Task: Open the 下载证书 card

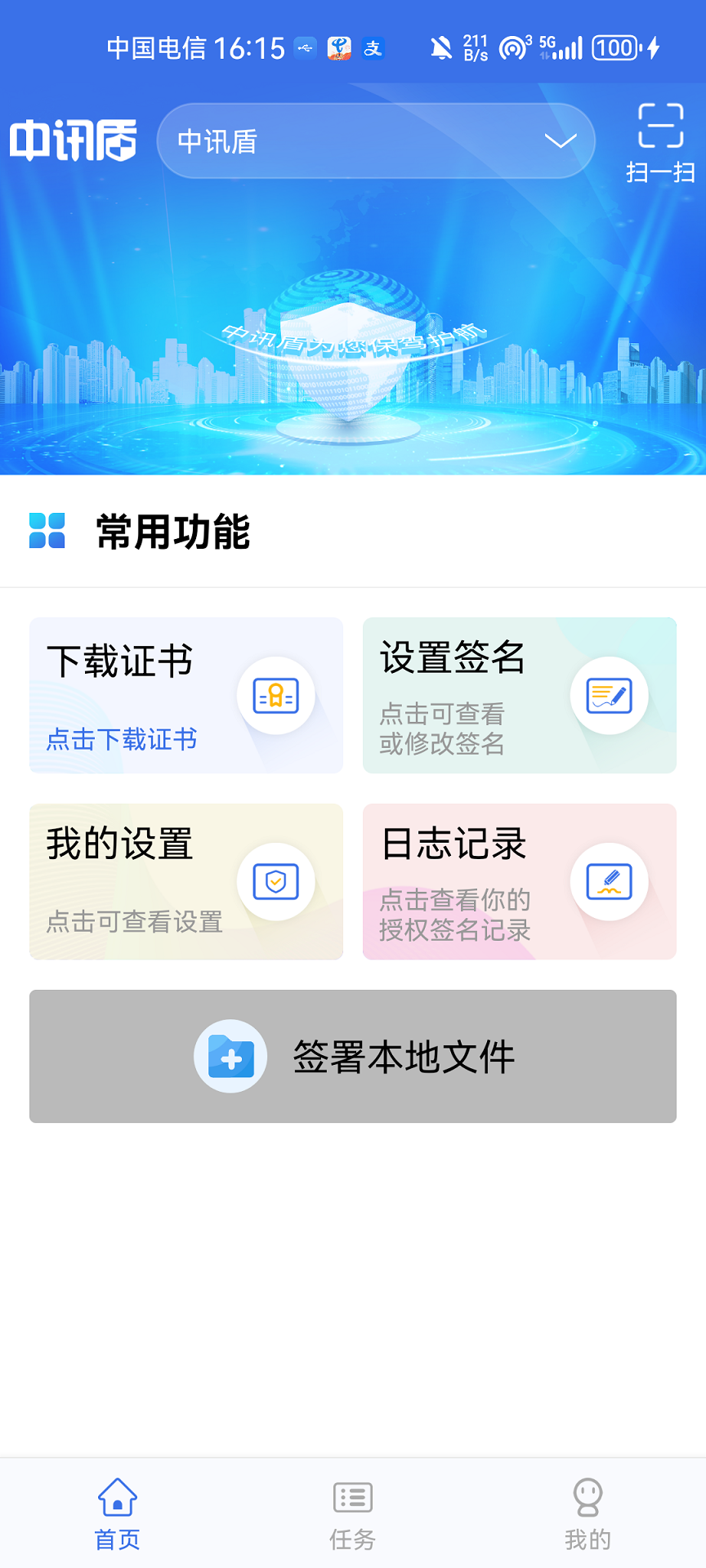Action: click(x=186, y=695)
